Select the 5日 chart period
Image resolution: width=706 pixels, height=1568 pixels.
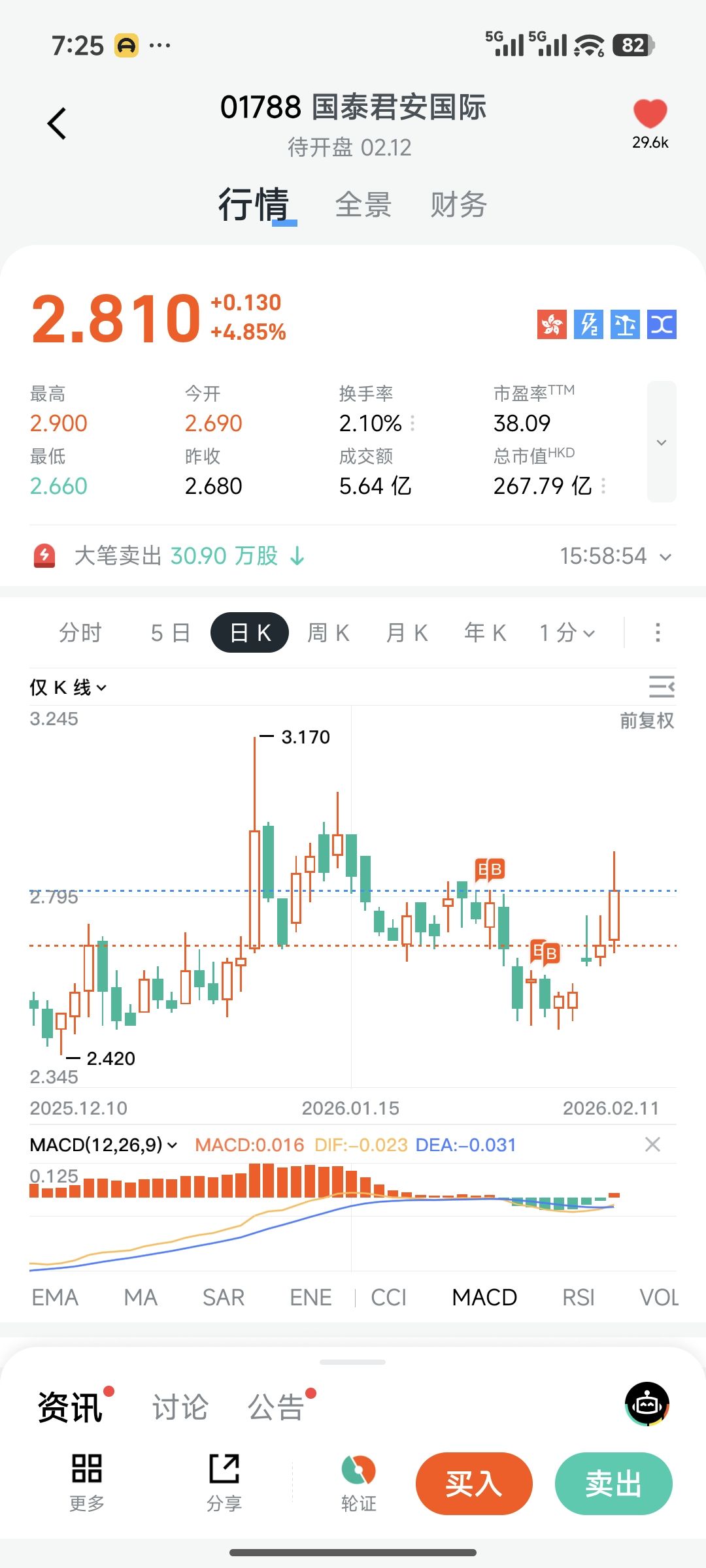(170, 633)
